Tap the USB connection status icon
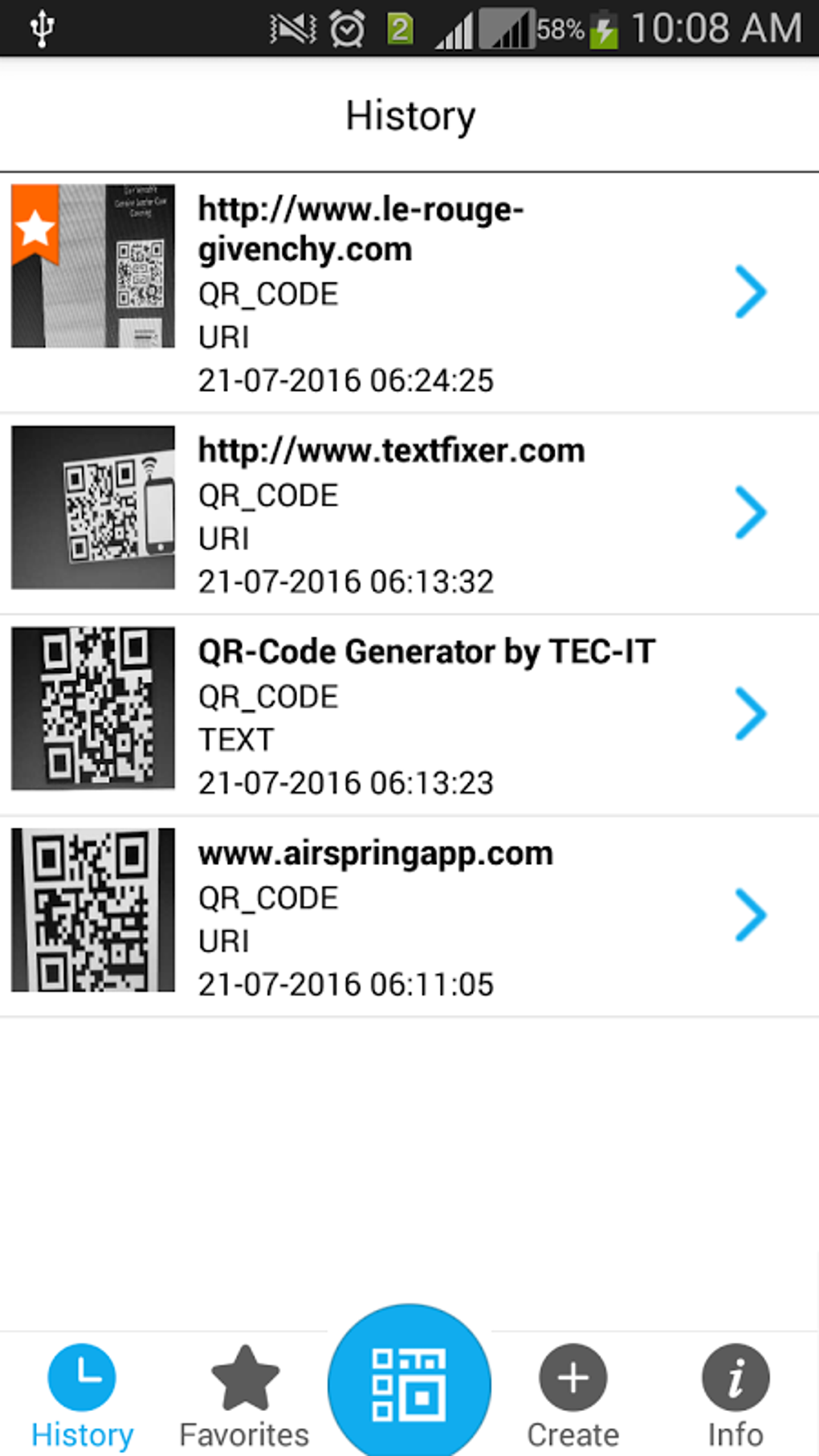This screenshot has height=1456, width=819. tap(40, 29)
